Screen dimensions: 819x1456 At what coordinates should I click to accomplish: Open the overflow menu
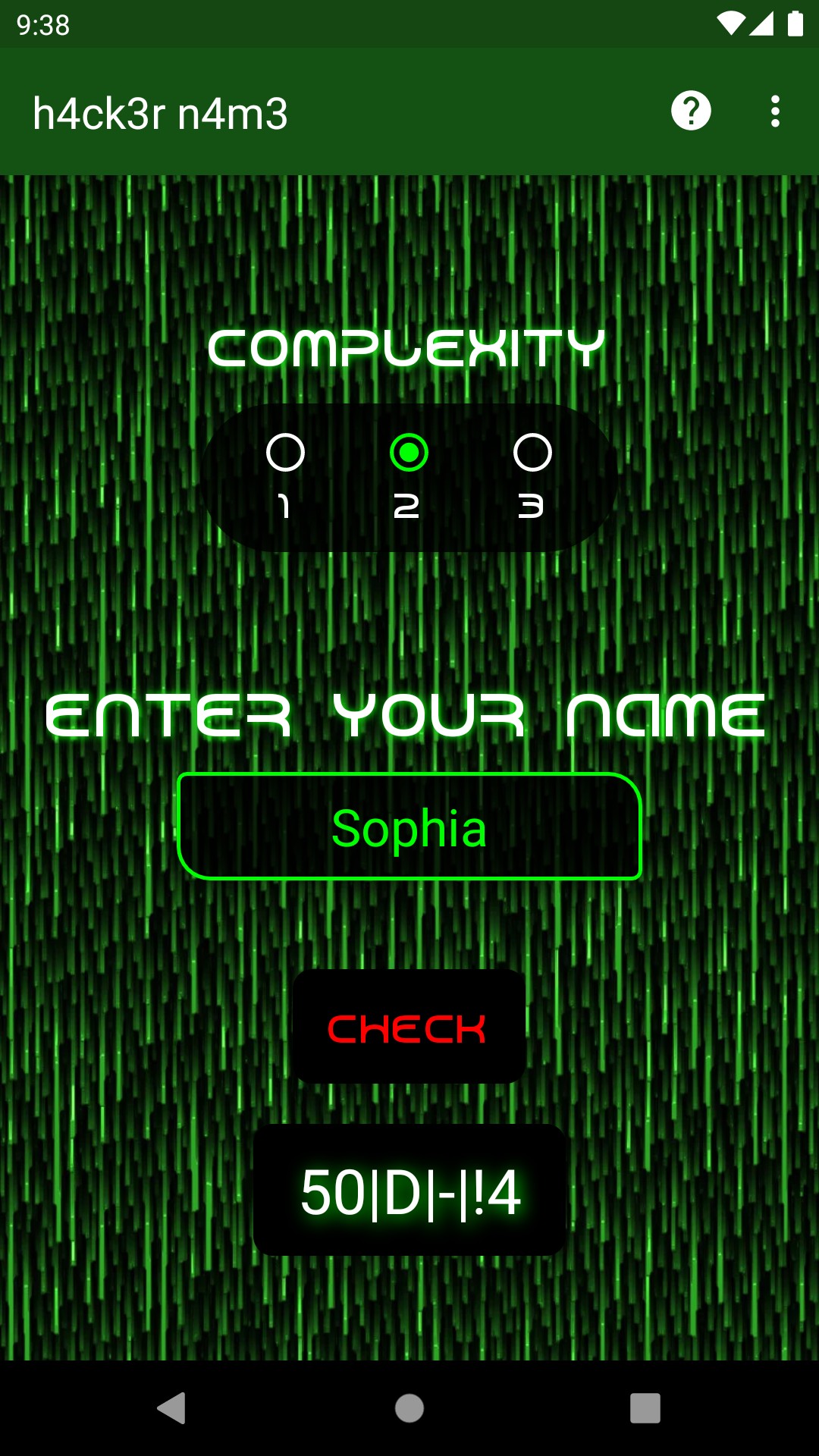(774, 111)
